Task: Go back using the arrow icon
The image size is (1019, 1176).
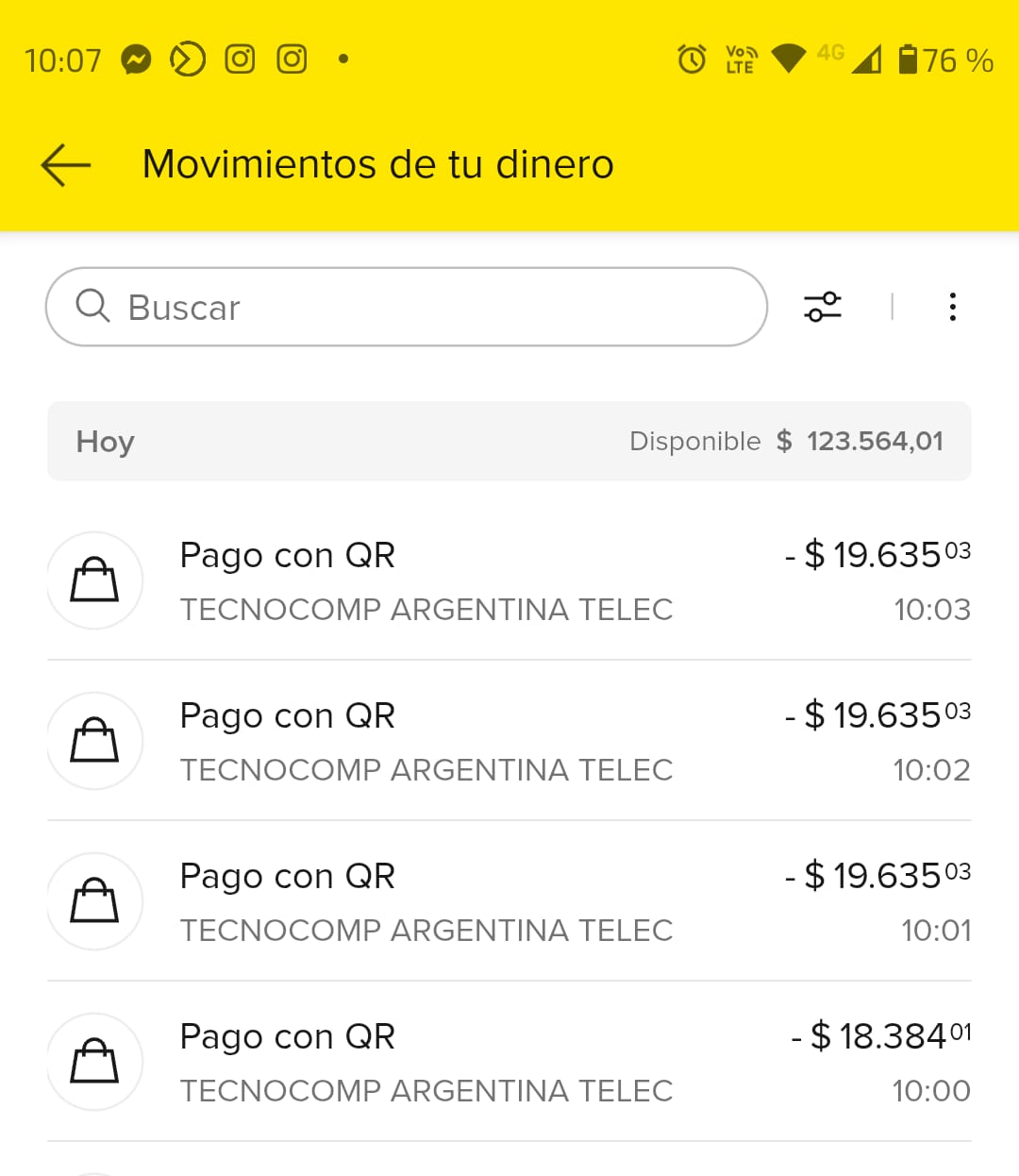Action: coord(66,165)
